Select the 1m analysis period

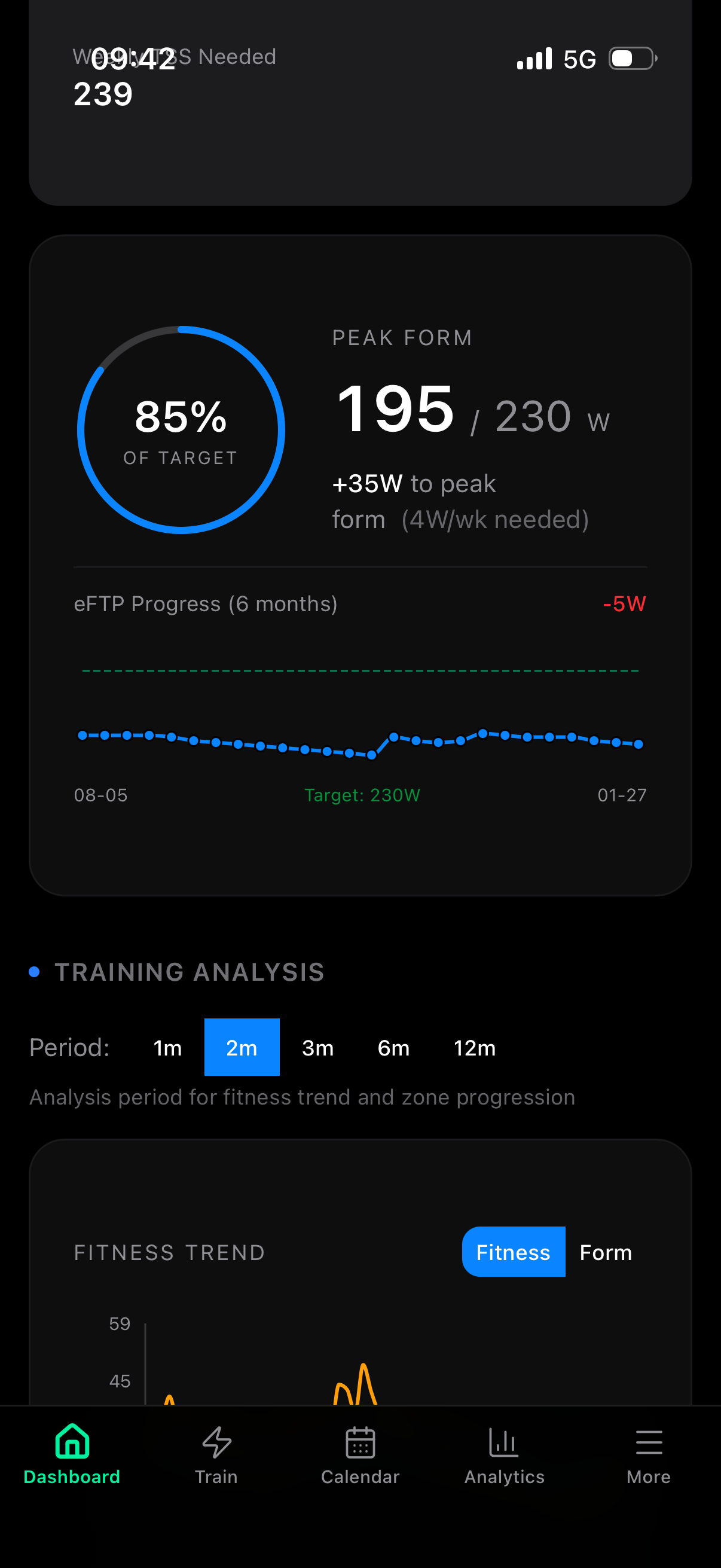click(167, 1048)
